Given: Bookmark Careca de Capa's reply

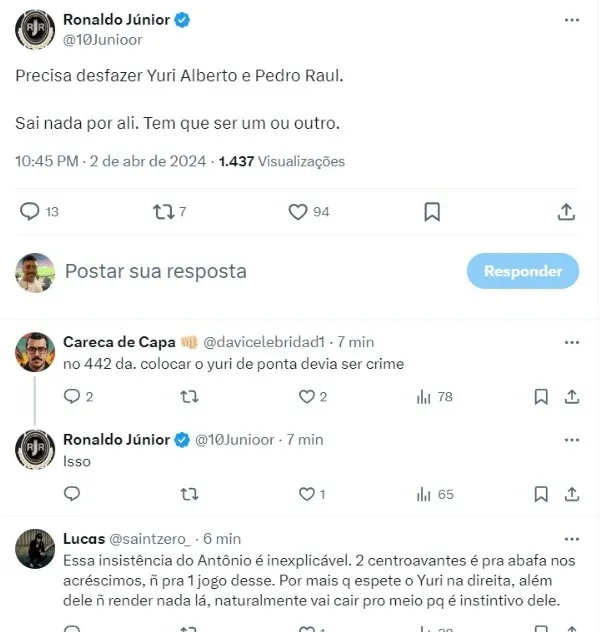Looking at the screenshot, I should pos(541,397).
